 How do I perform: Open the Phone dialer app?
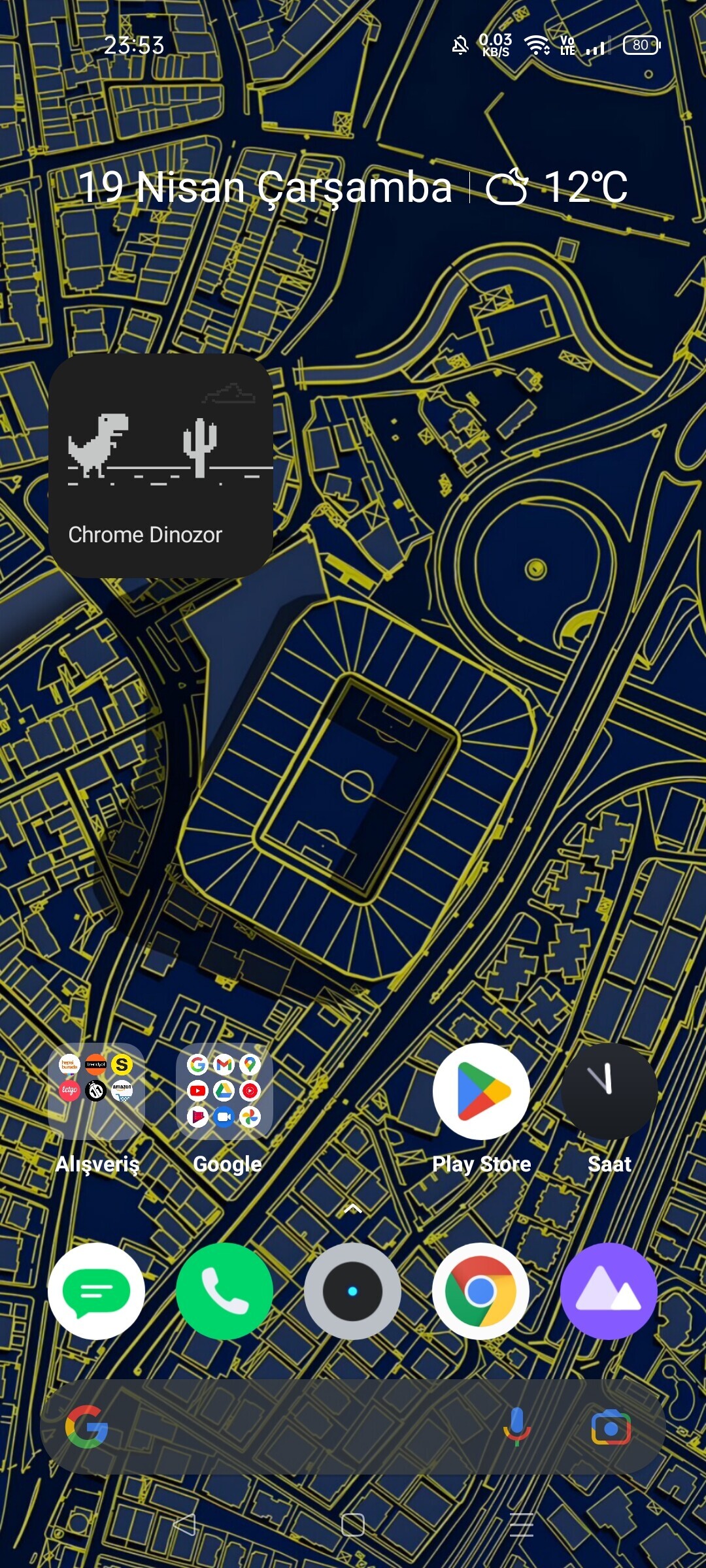click(224, 1290)
